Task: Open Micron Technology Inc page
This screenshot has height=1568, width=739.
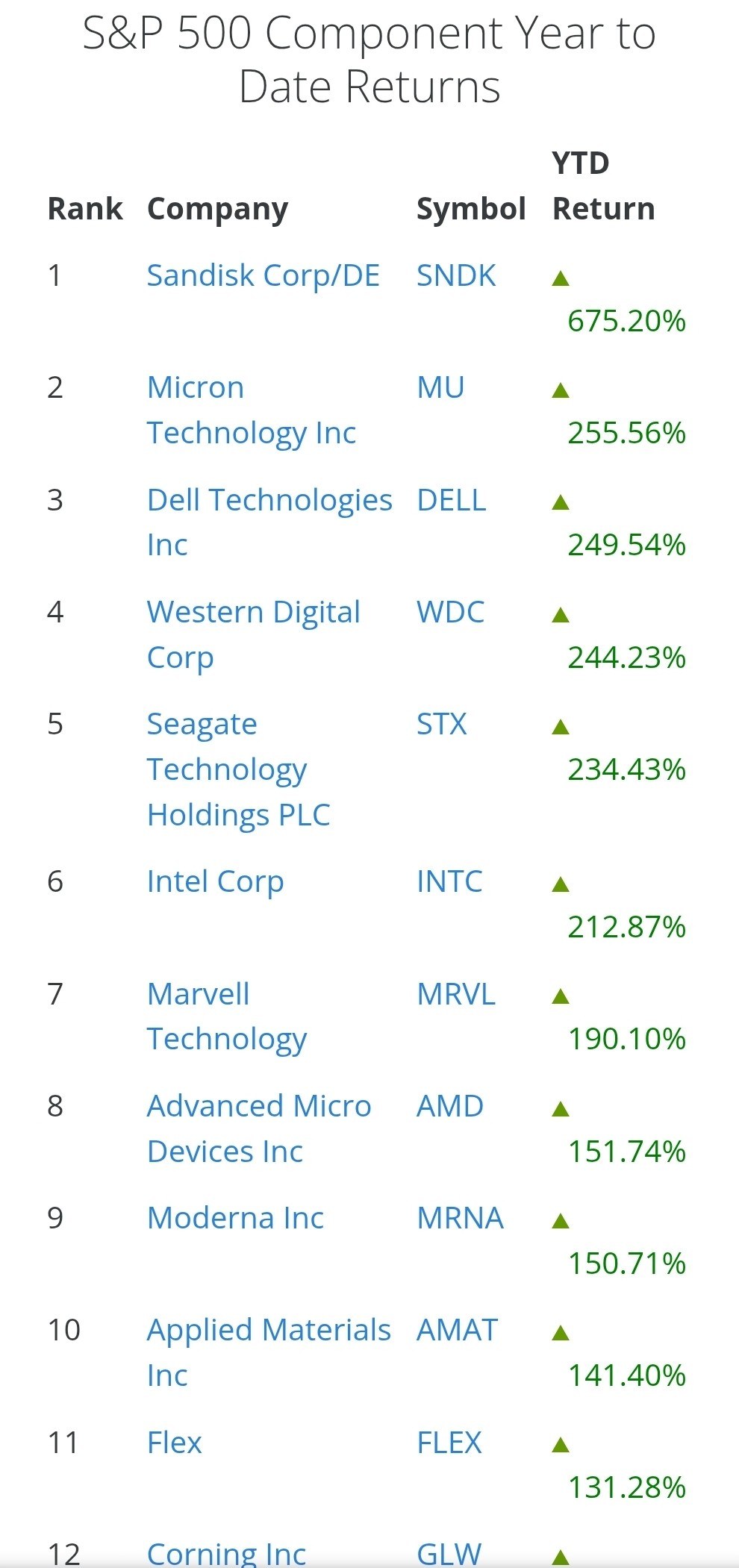Action: [x=252, y=410]
